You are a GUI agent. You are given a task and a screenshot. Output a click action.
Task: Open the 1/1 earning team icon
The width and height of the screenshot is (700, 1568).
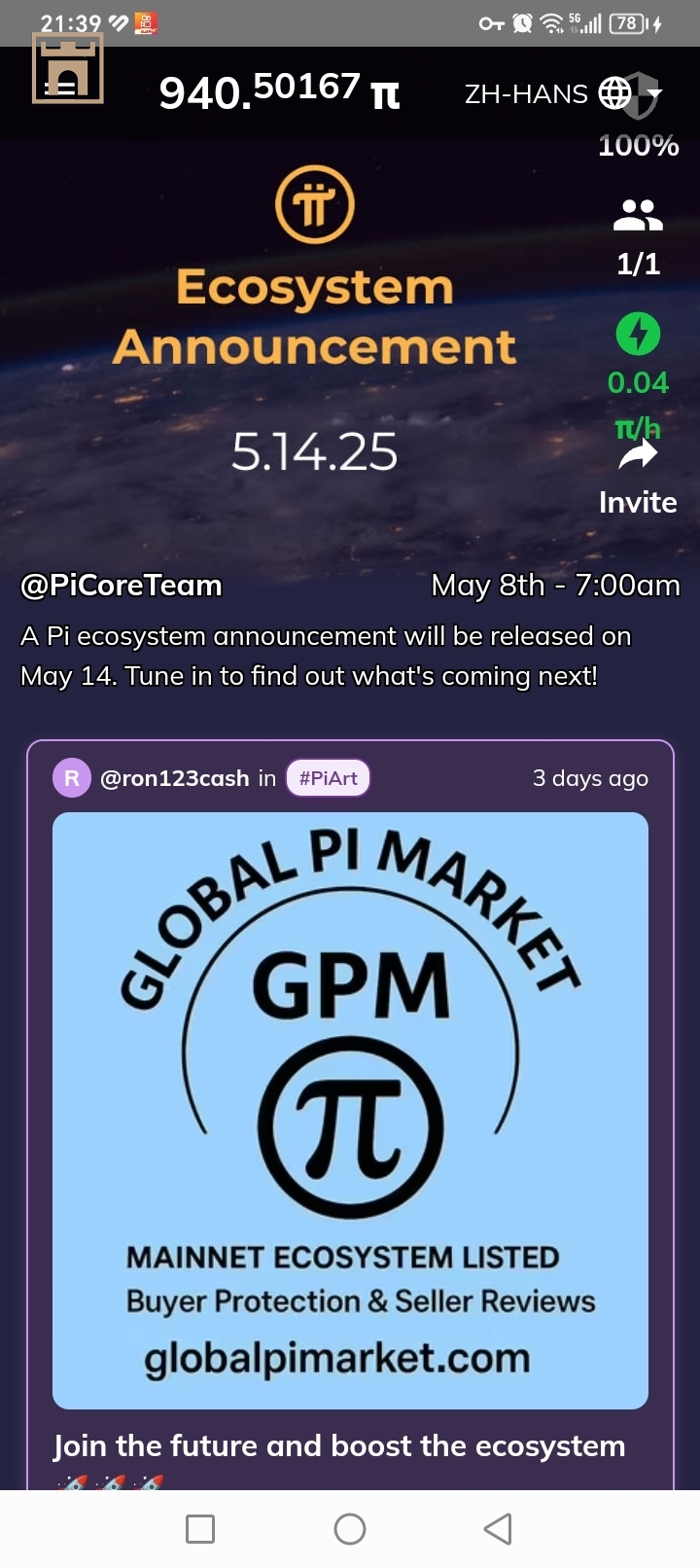pos(638,215)
